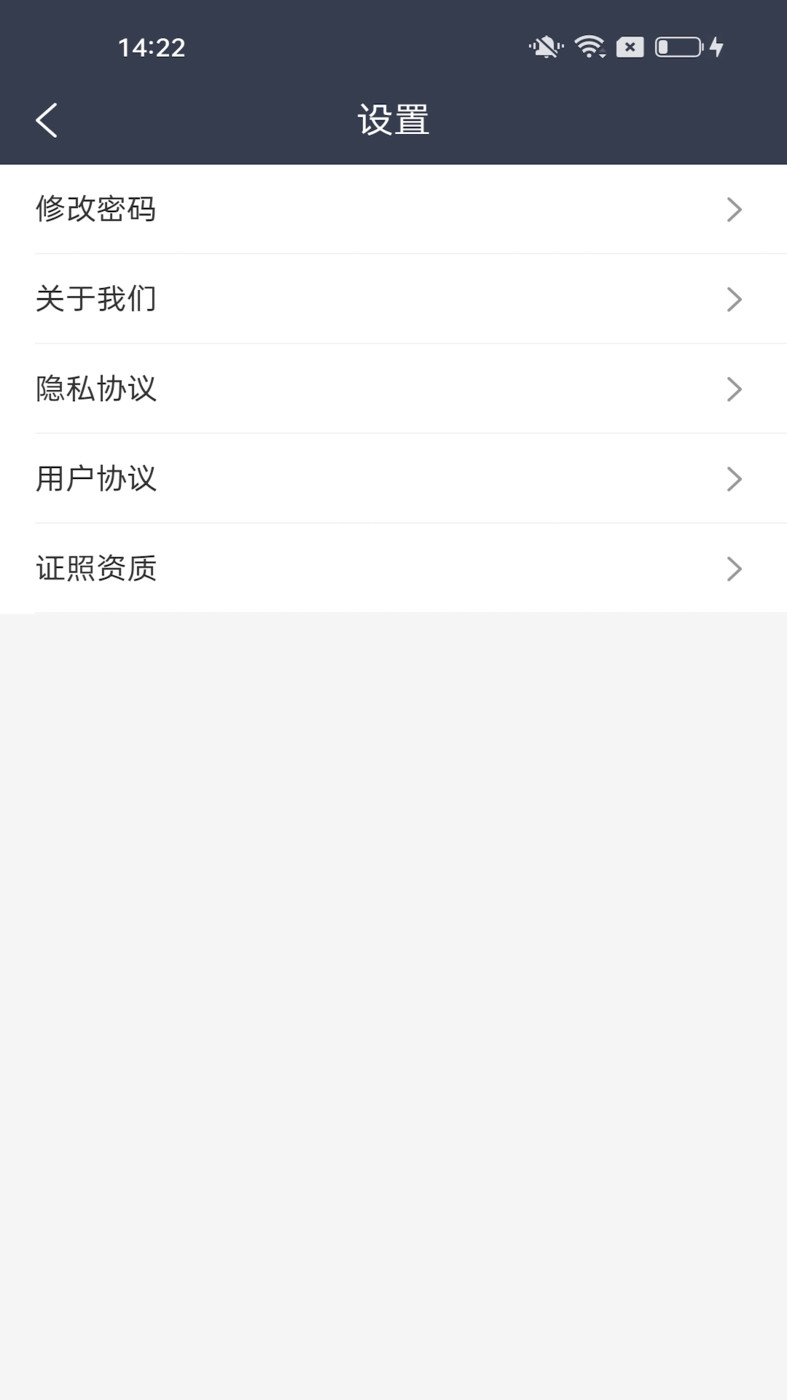The image size is (787, 1400).
Task: Expand the 关于我们 row chevron
Action: [x=735, y=299]
